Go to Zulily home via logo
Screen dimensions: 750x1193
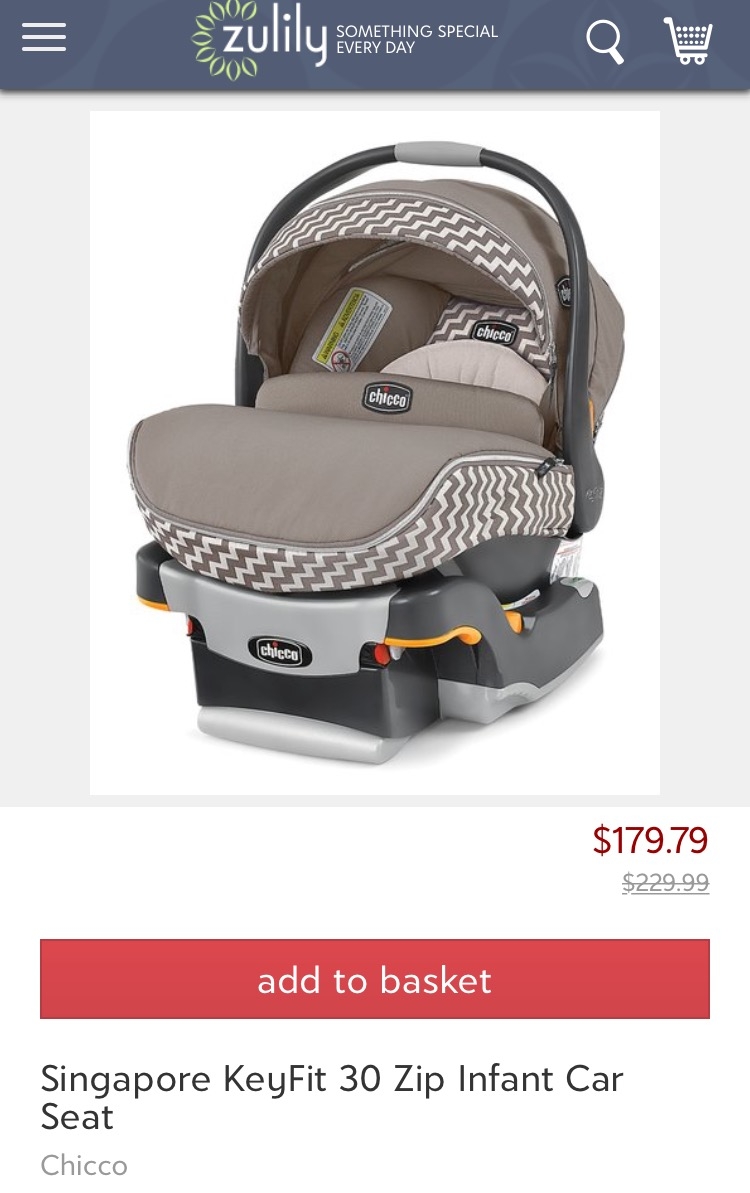[260, 40]
